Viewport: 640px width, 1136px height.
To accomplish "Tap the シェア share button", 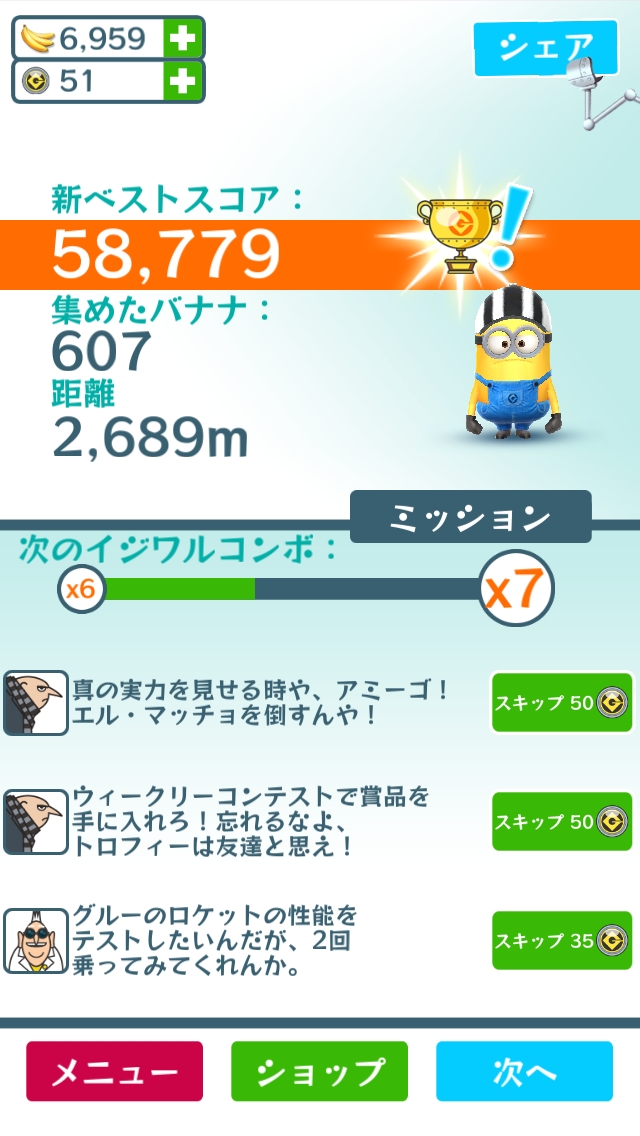I will tap(533, 47).
